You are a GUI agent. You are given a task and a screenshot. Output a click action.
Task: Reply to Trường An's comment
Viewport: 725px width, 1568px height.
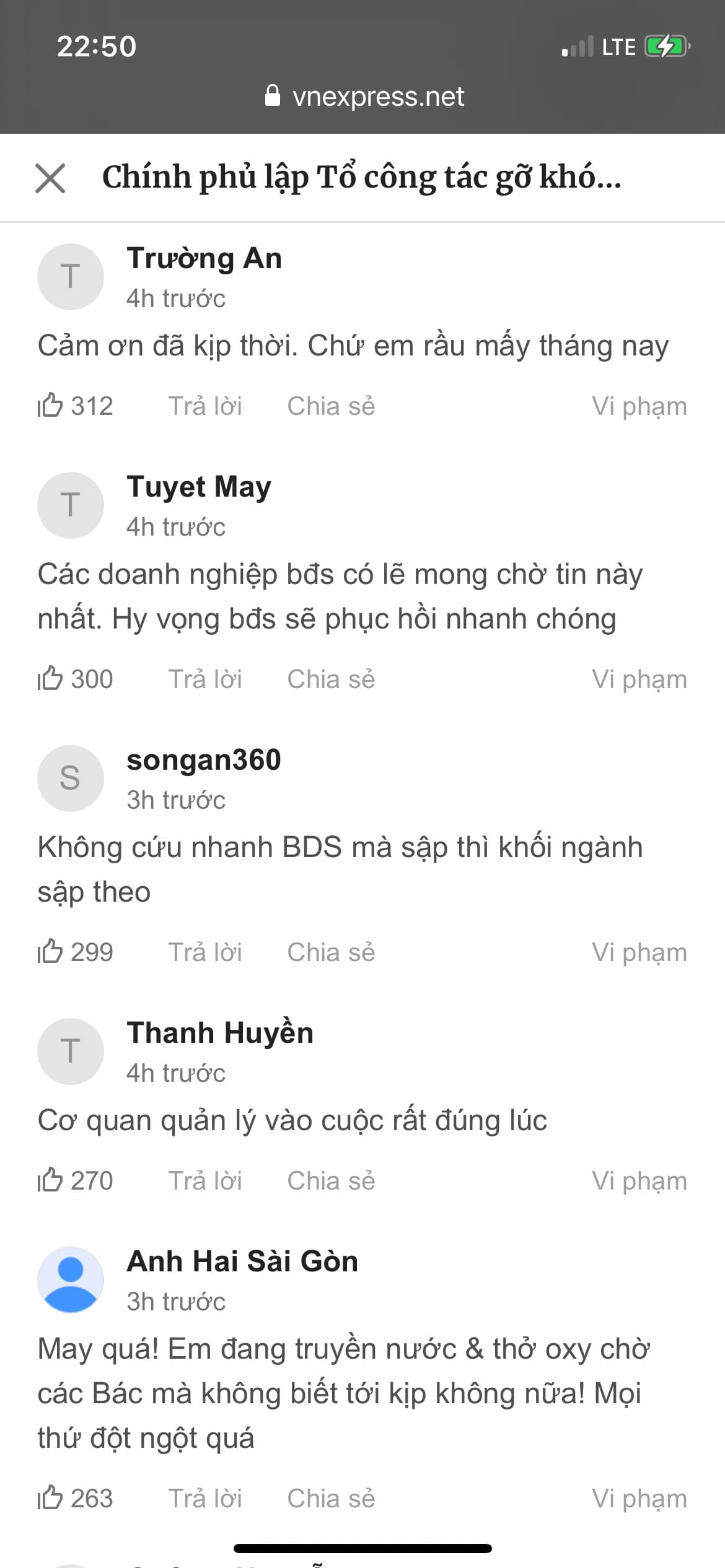click(205, 406)
